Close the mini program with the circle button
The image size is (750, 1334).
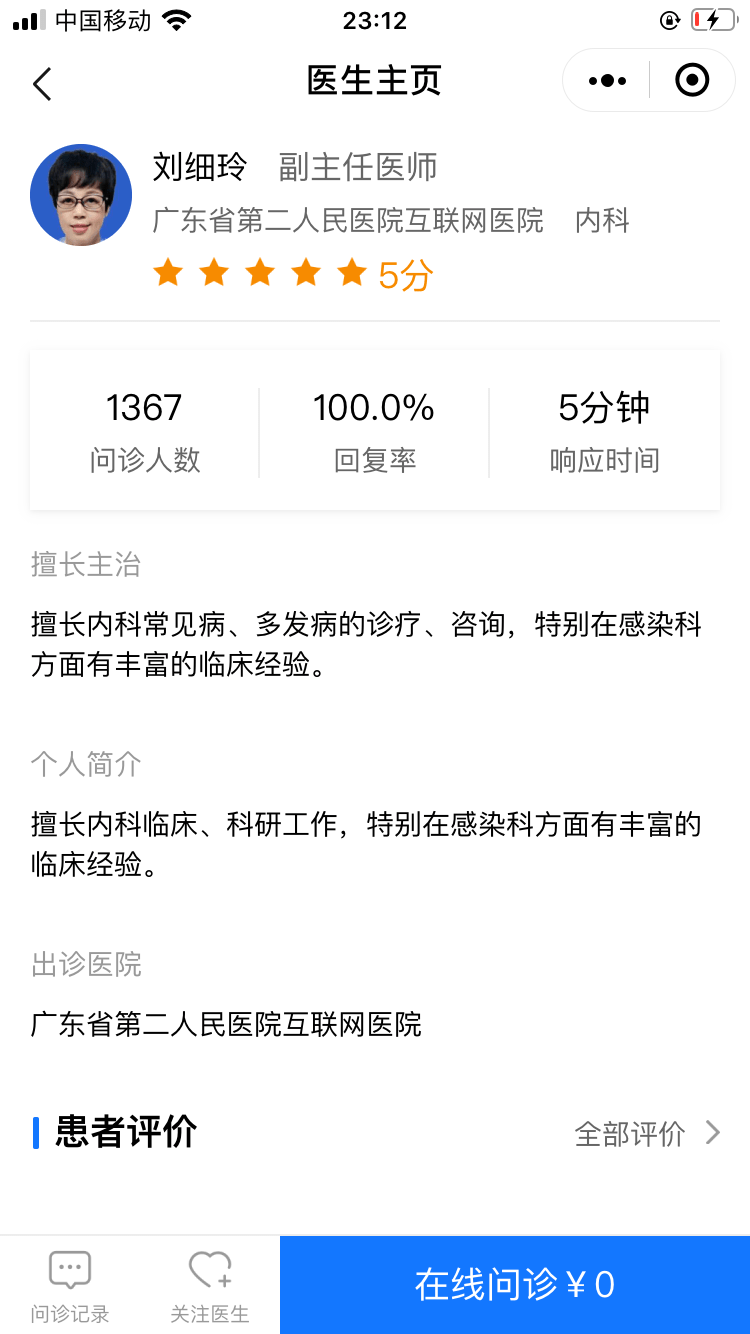692,81
